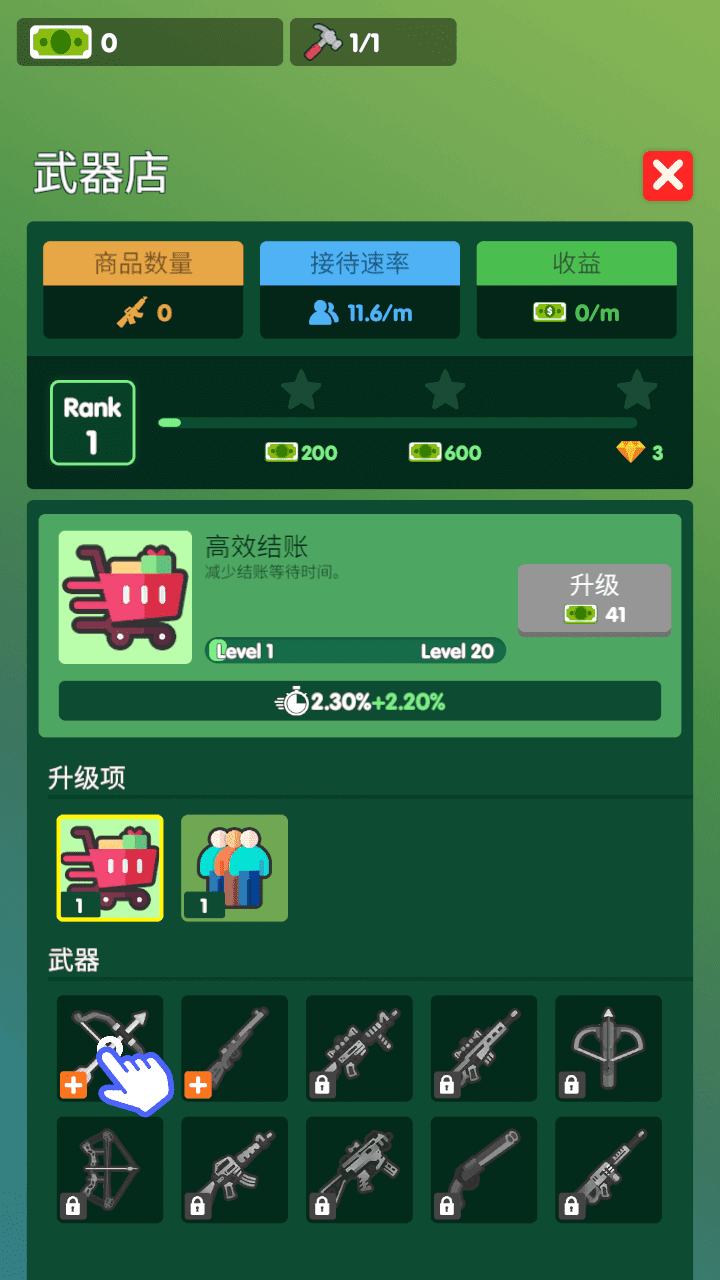Screen dimensions: 720x1280
Task: Select the shopping cart checkout upgrade item
Action: tap(110, 868)
